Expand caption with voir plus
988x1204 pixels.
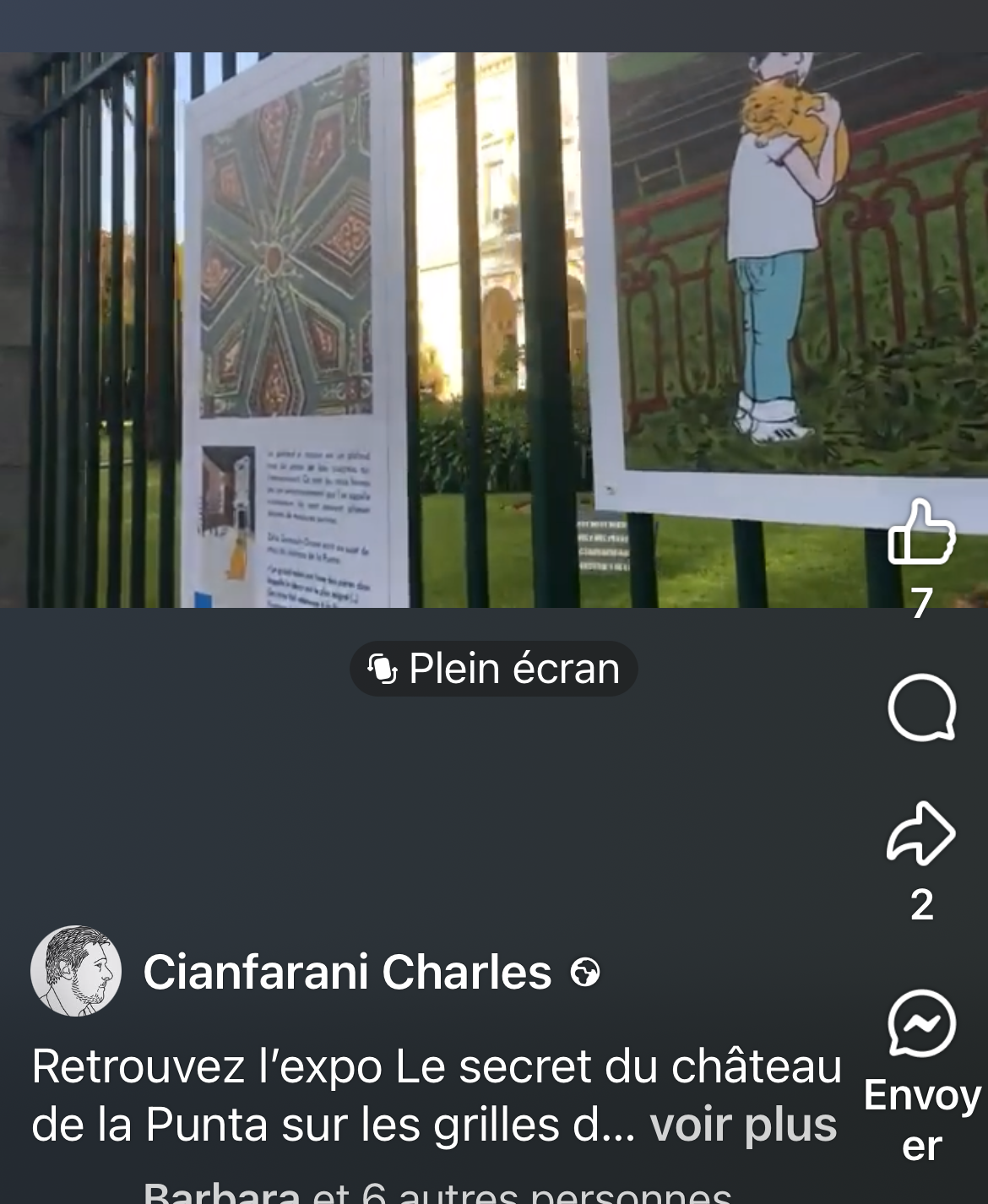click(x=743, y=1125)
